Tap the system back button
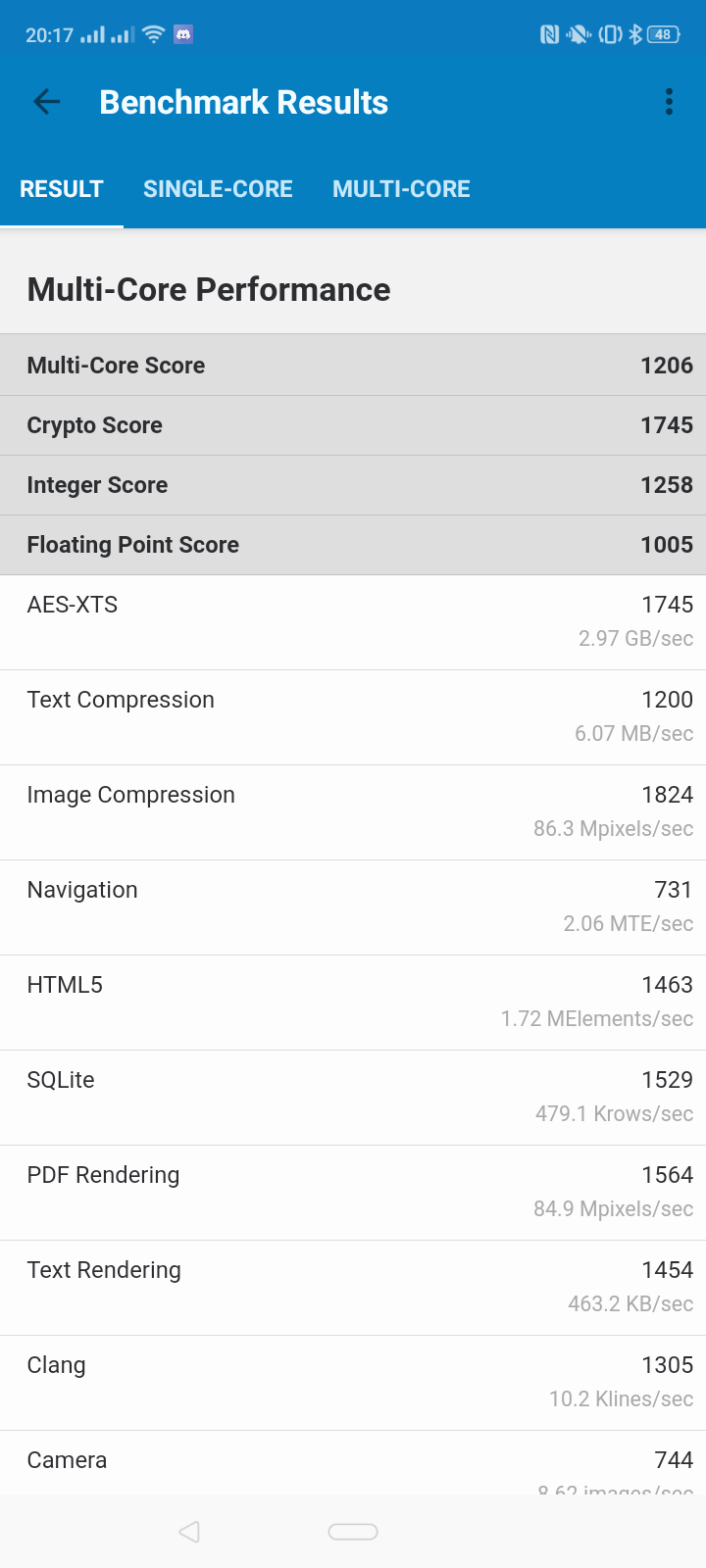 point(189,1532)
